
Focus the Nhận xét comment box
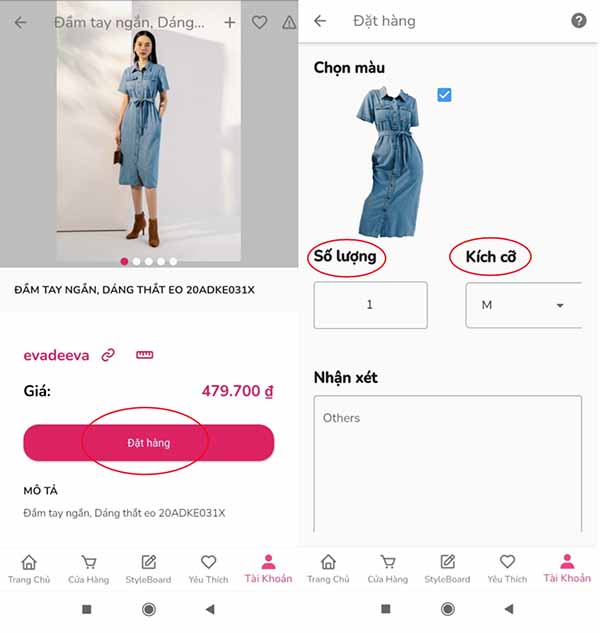pos(446,462)
